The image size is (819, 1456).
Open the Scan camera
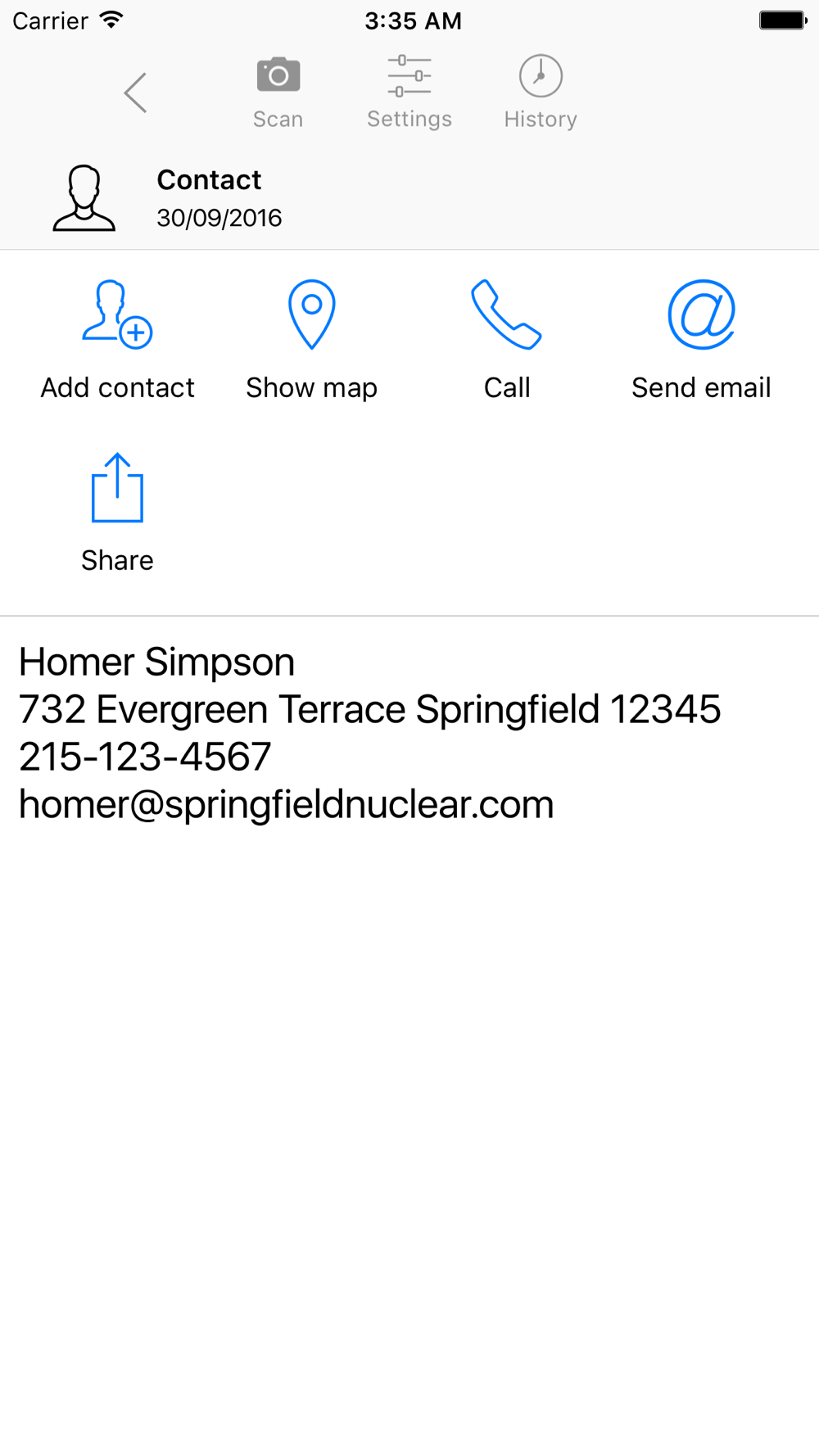[278, 93]
